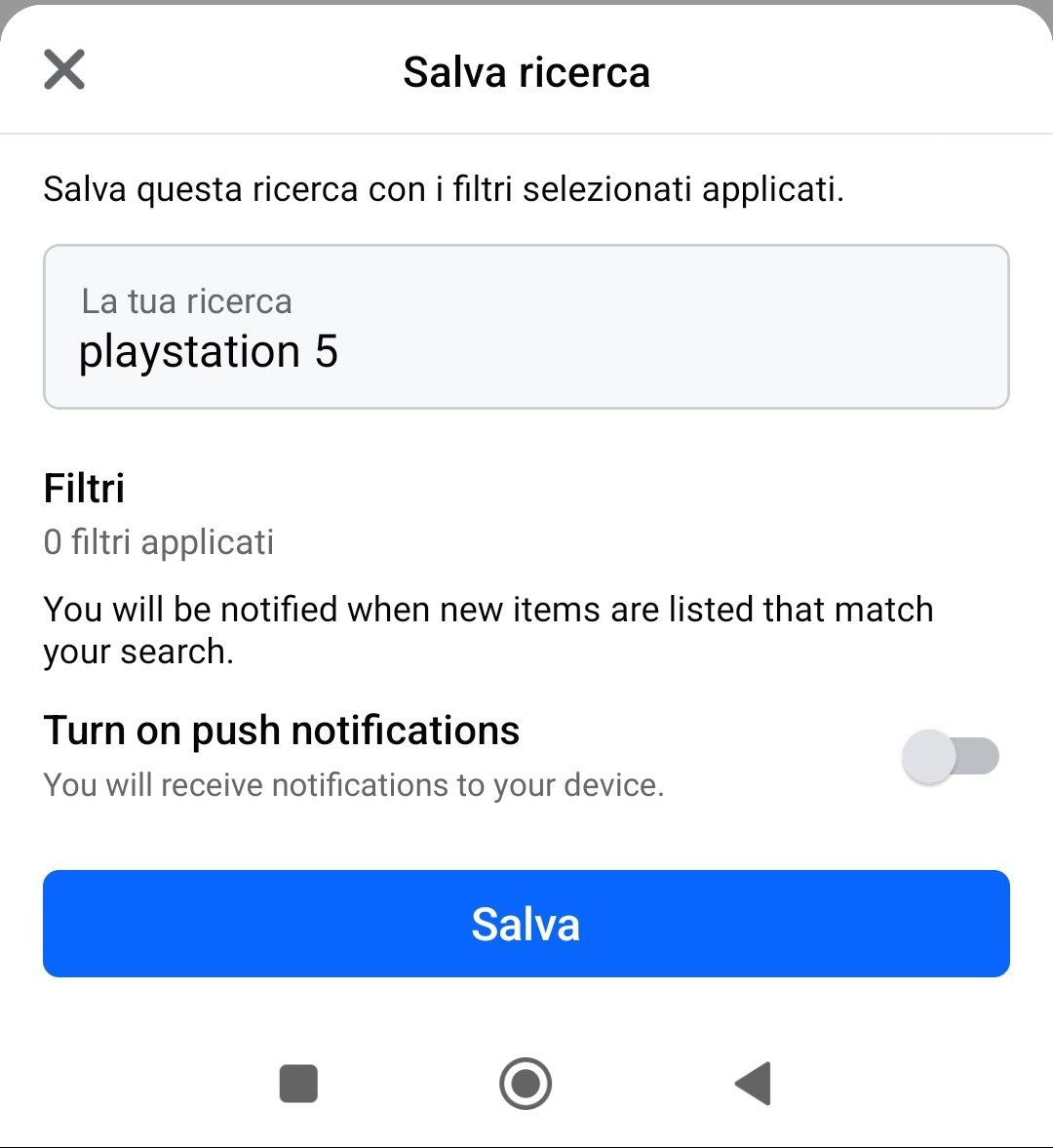Select the Filtri section heading
Screen dimensions: 1053x1148
pos(83,488)
